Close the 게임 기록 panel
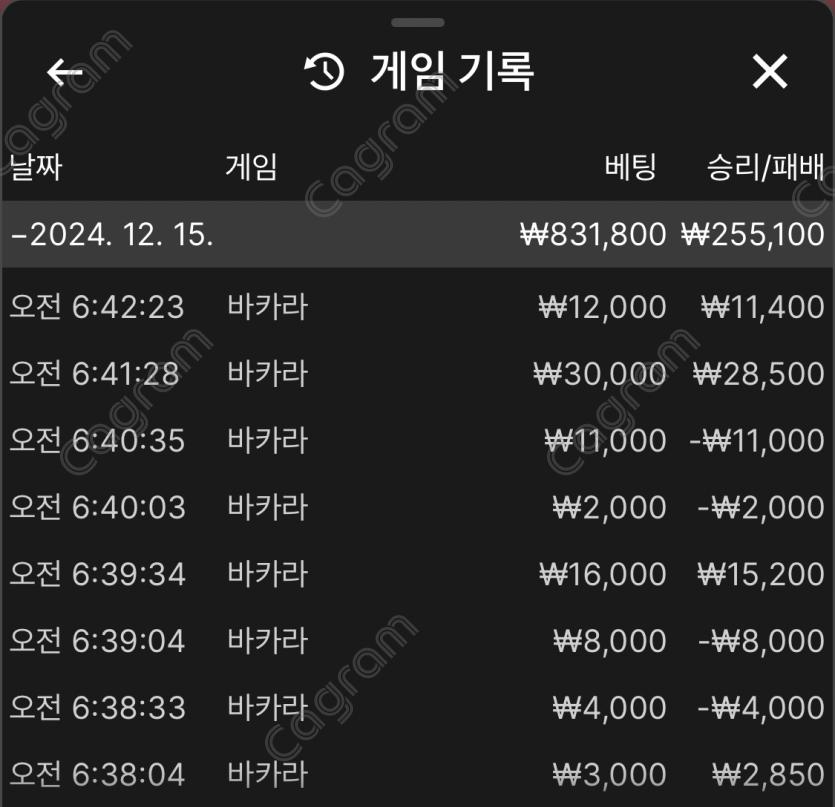Screen dimensions: 835x807 (769, 72)
